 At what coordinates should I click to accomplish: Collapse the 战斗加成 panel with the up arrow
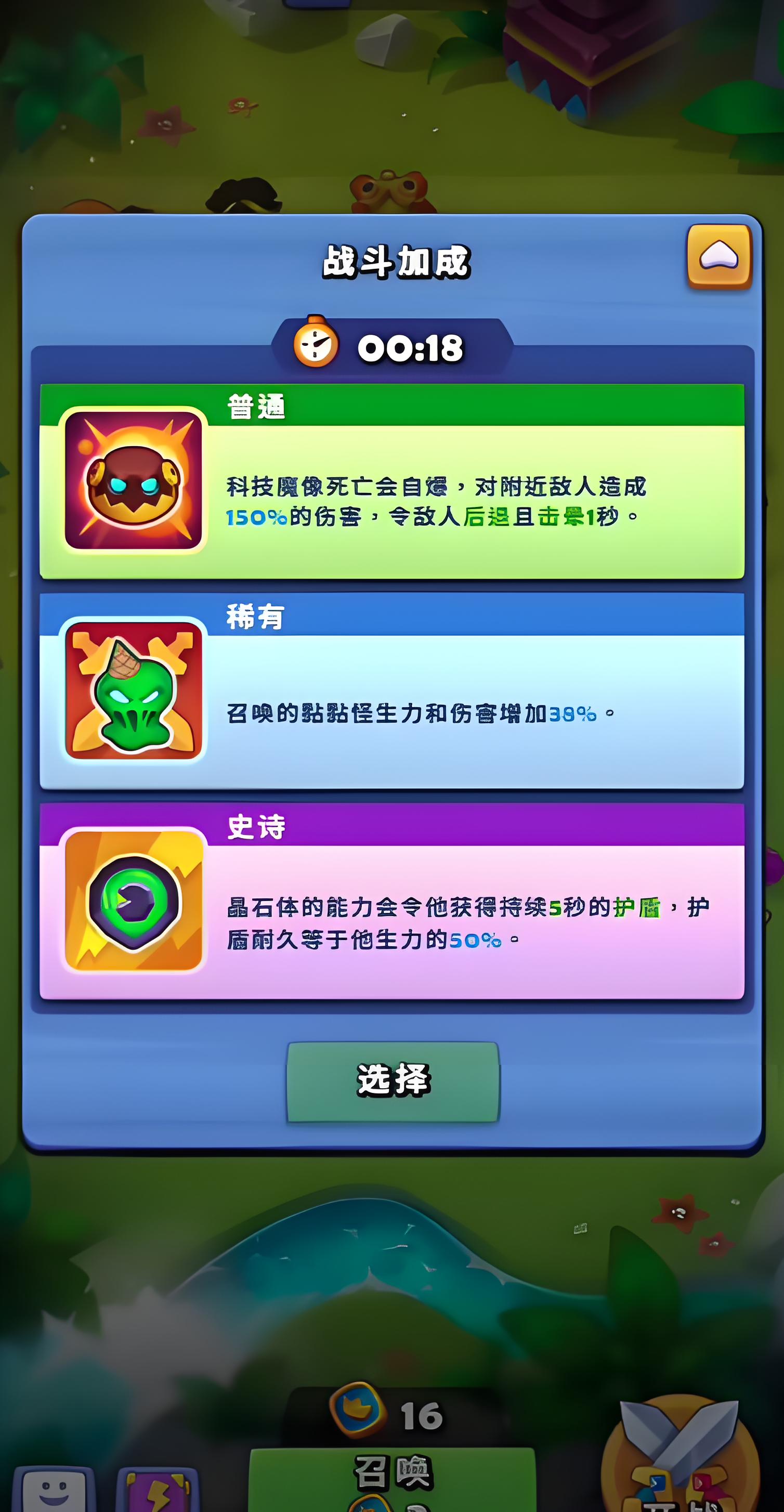[x=720, y=256]
